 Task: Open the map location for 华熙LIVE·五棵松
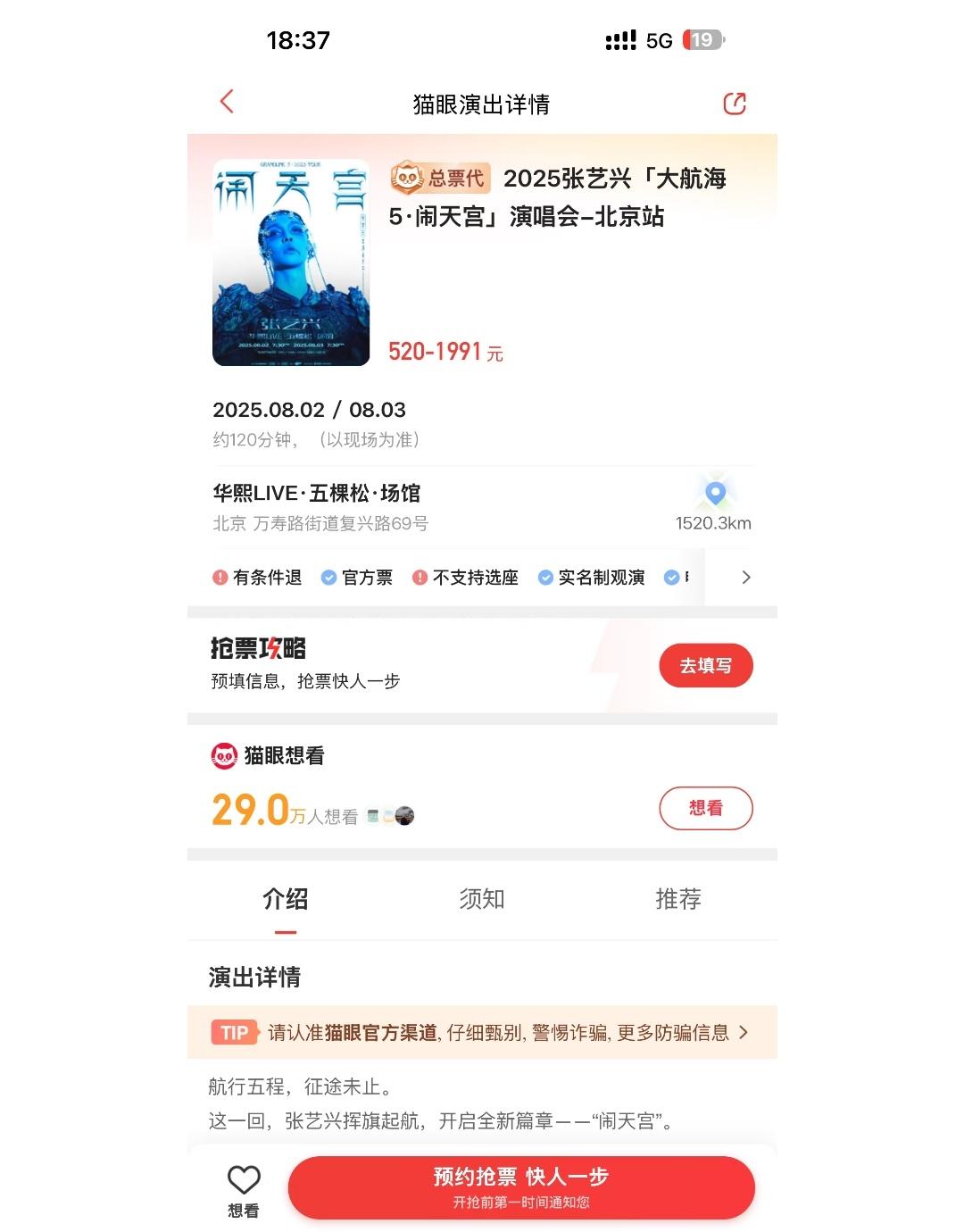pyautogui.click(x=714, y=495)
